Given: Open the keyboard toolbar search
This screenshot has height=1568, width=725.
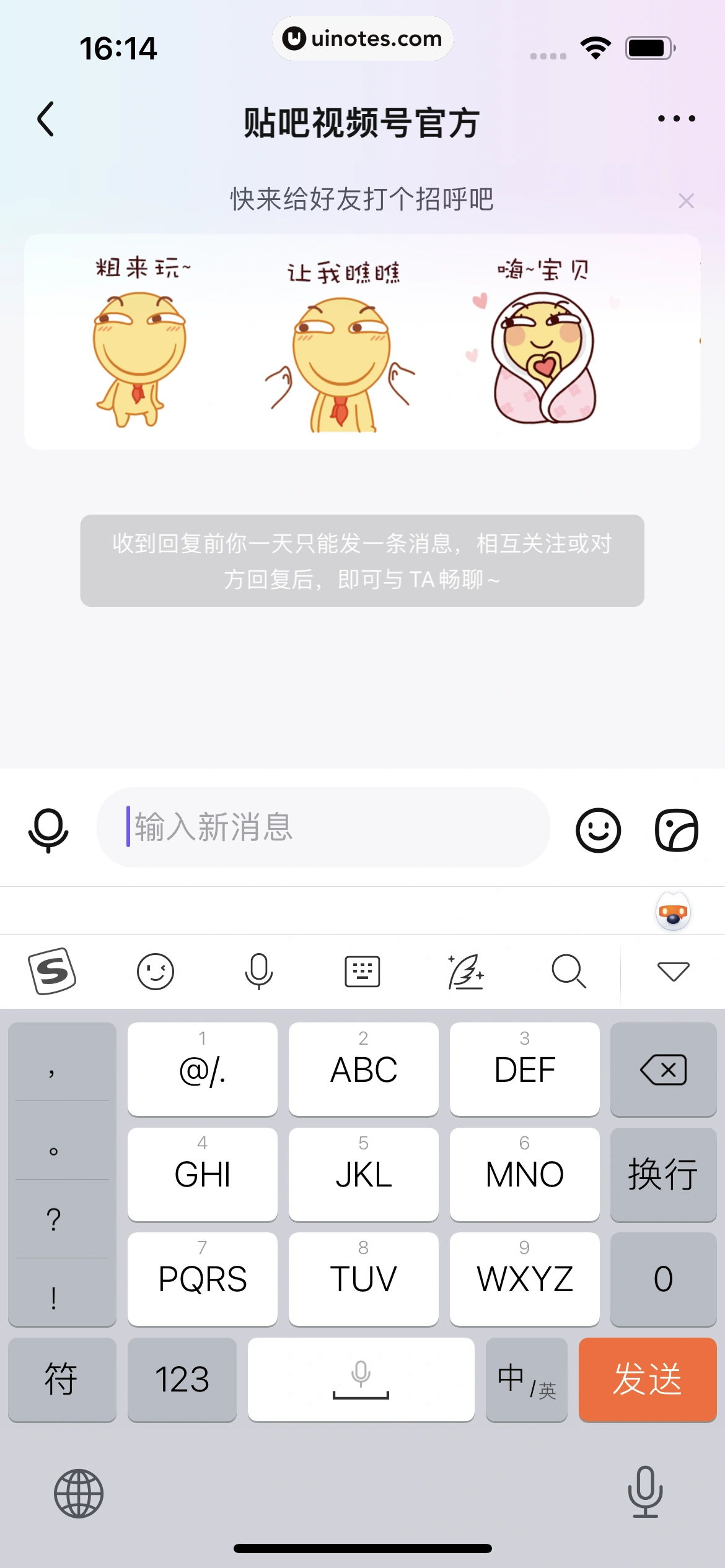Looking at the screenshot, I should click(x=568, y=971).
